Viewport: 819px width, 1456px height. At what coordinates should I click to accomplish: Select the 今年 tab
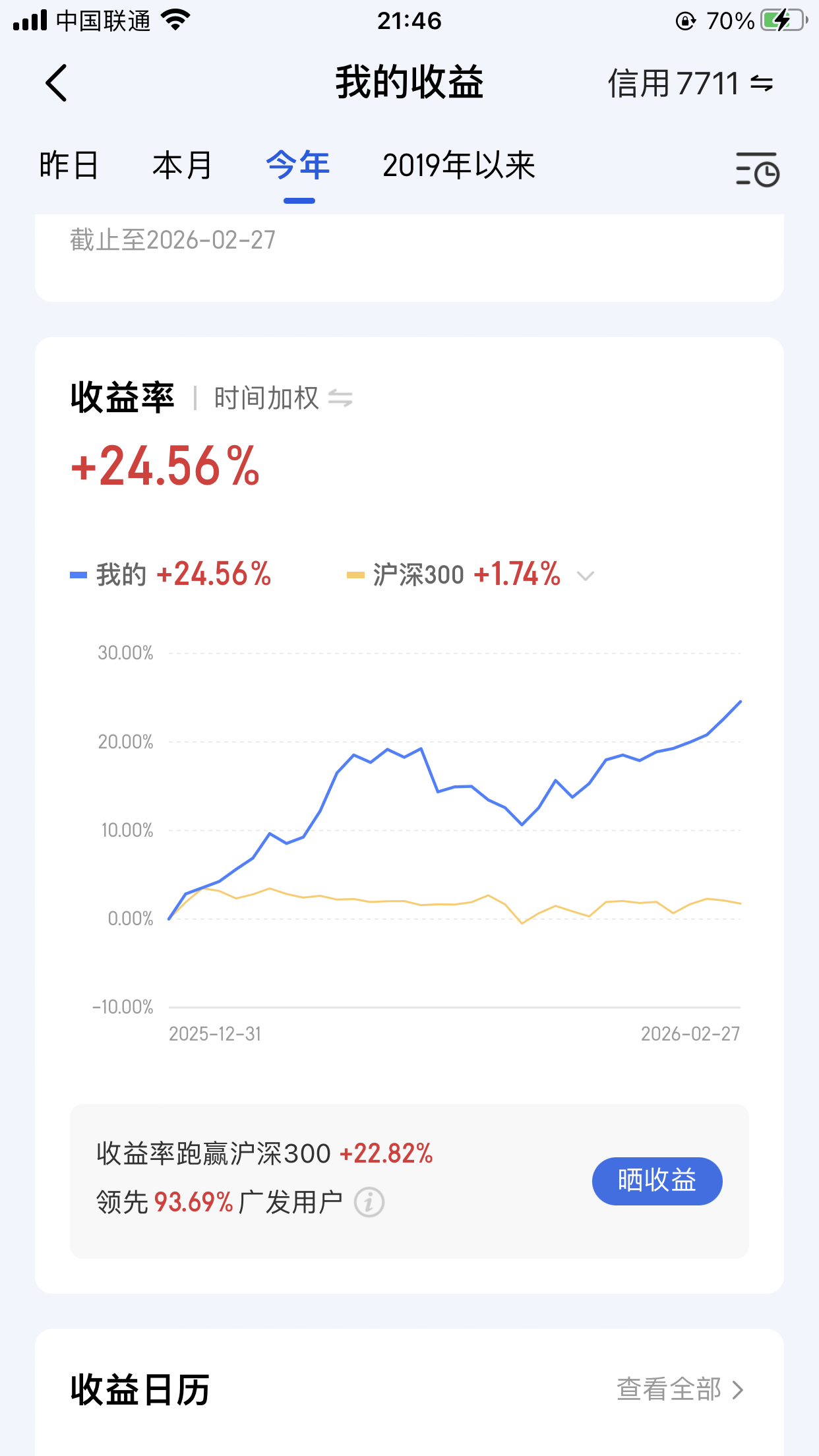tap(298, 166)
